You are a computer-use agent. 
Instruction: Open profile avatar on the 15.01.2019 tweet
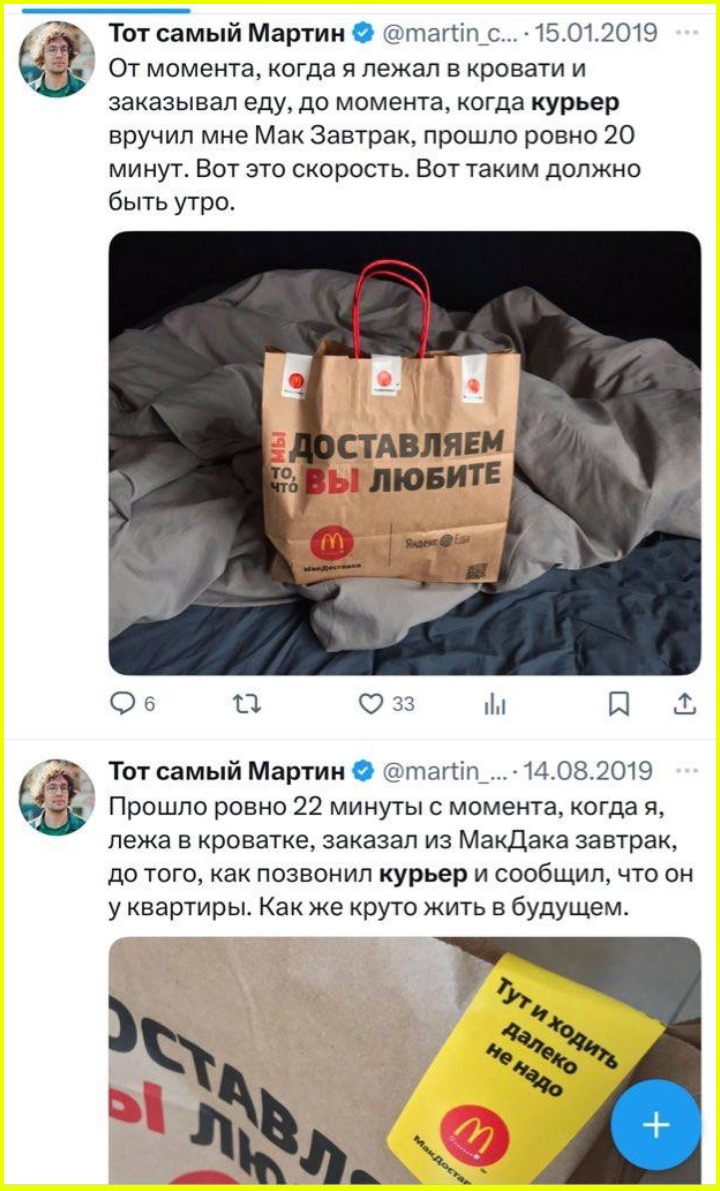click(x=58, y=58)
